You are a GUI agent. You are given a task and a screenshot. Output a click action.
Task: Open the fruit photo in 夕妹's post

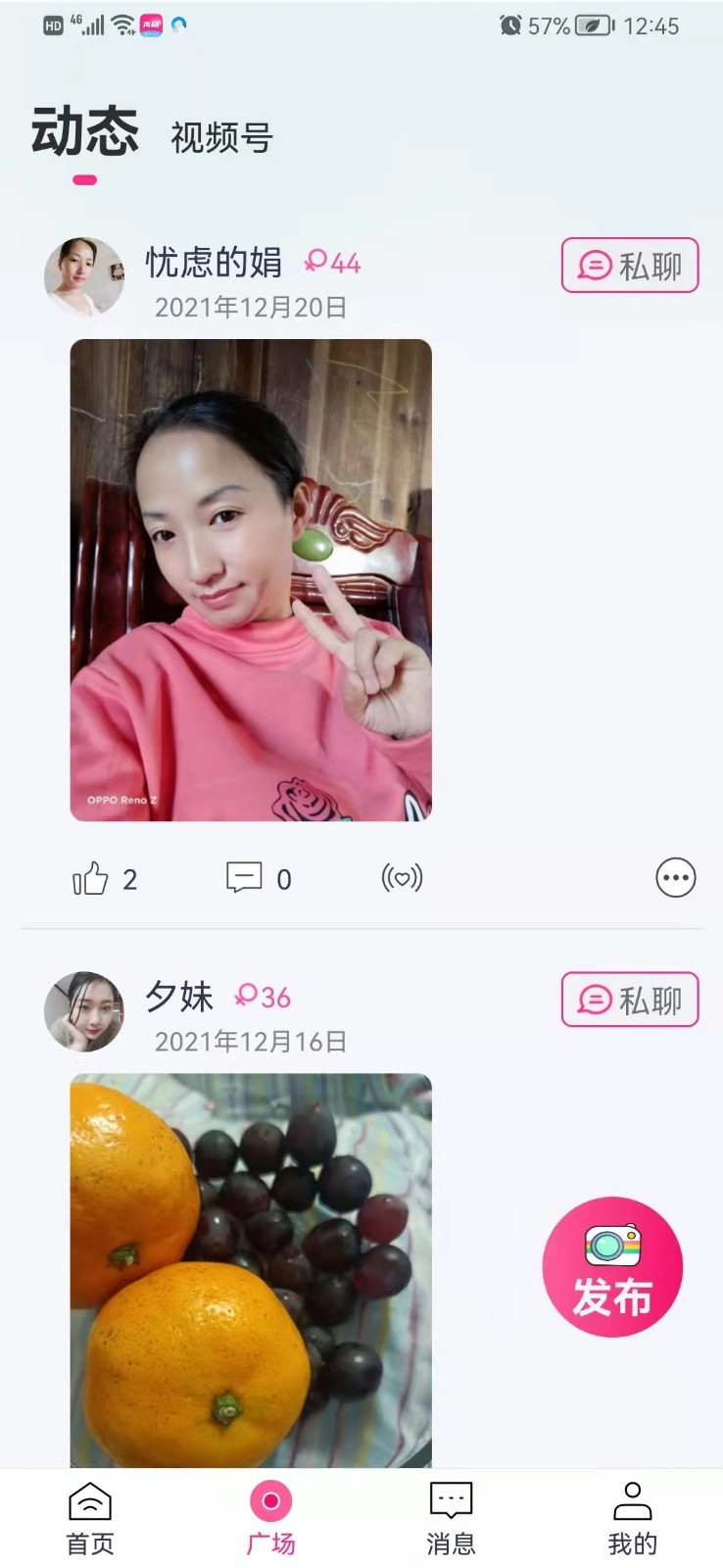coord(249,1264)
